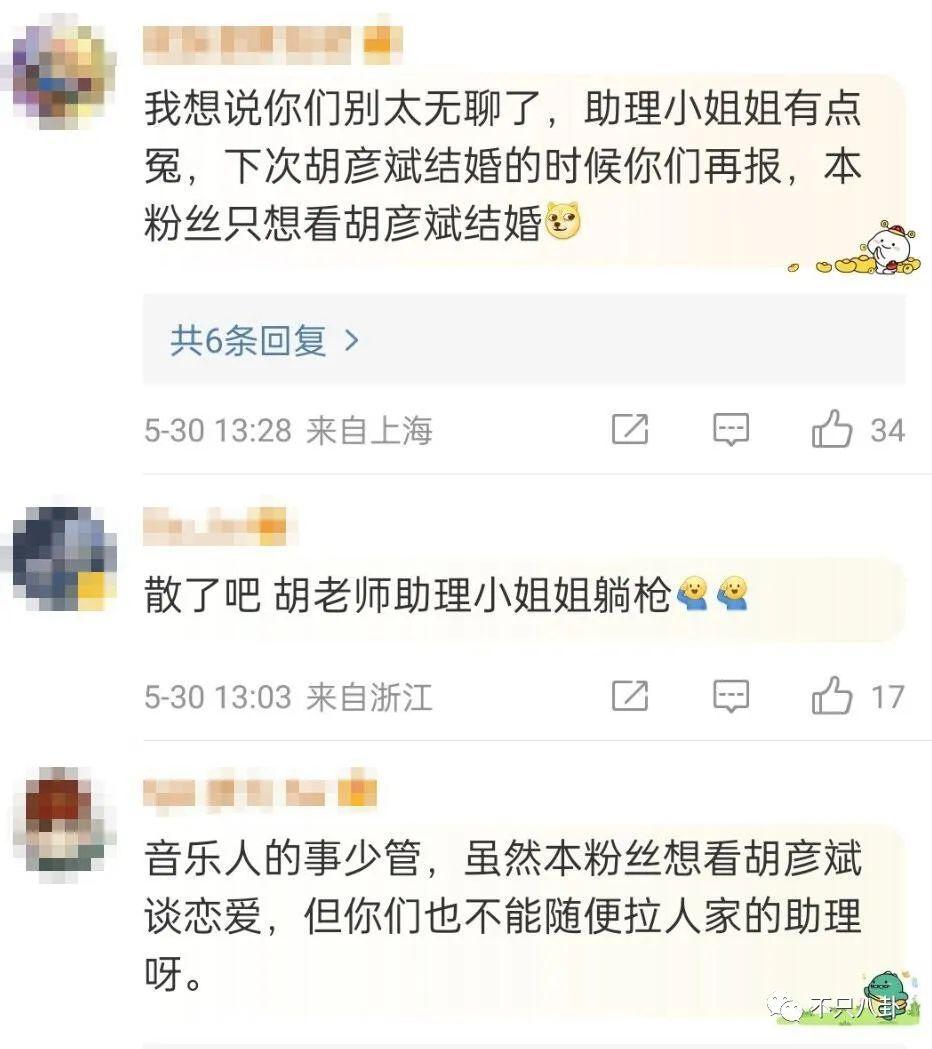Reply to the 13:28 comment from 上海
932x1049 pixels.
coord(731,430)
